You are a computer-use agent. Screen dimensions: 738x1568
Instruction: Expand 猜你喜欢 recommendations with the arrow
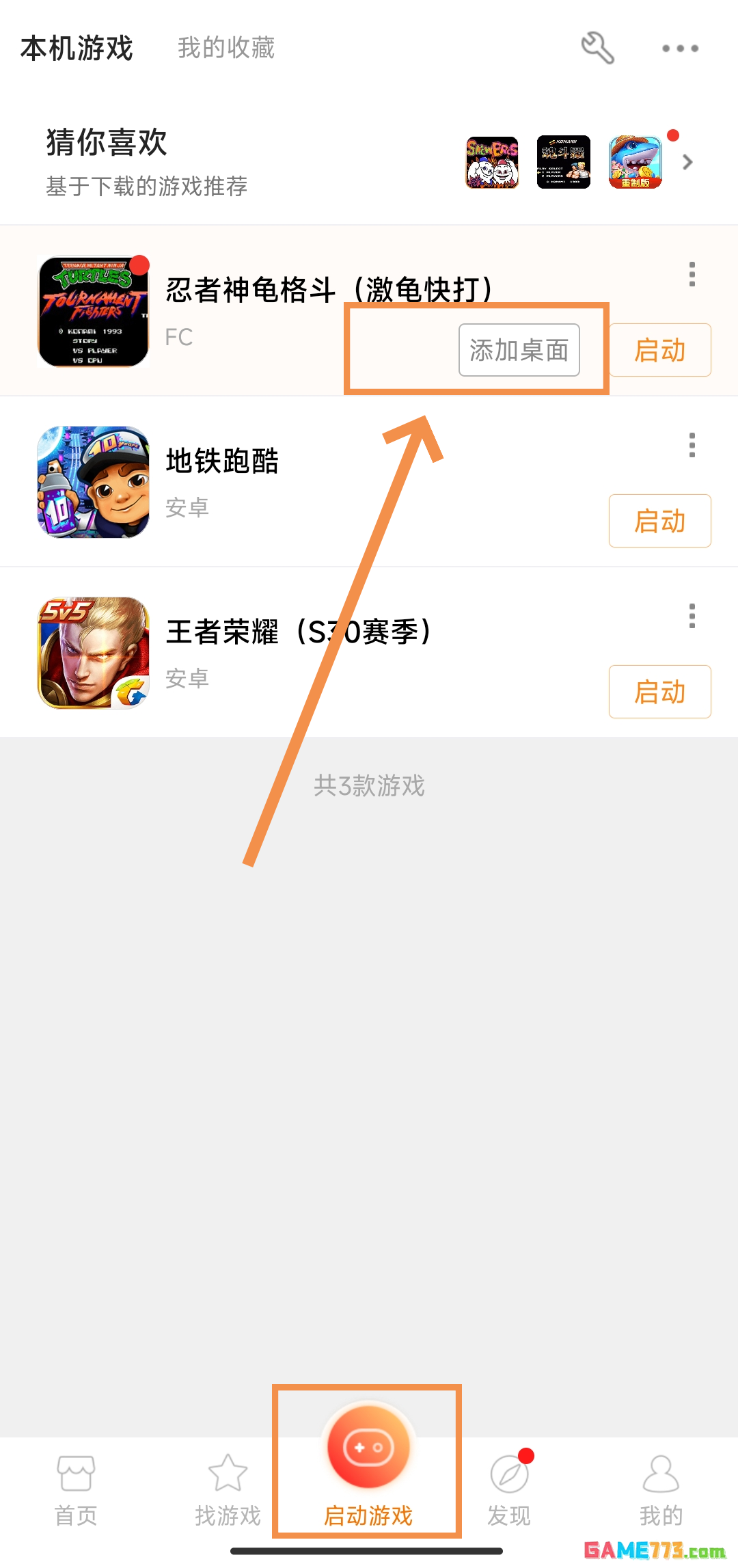[687, 162]
